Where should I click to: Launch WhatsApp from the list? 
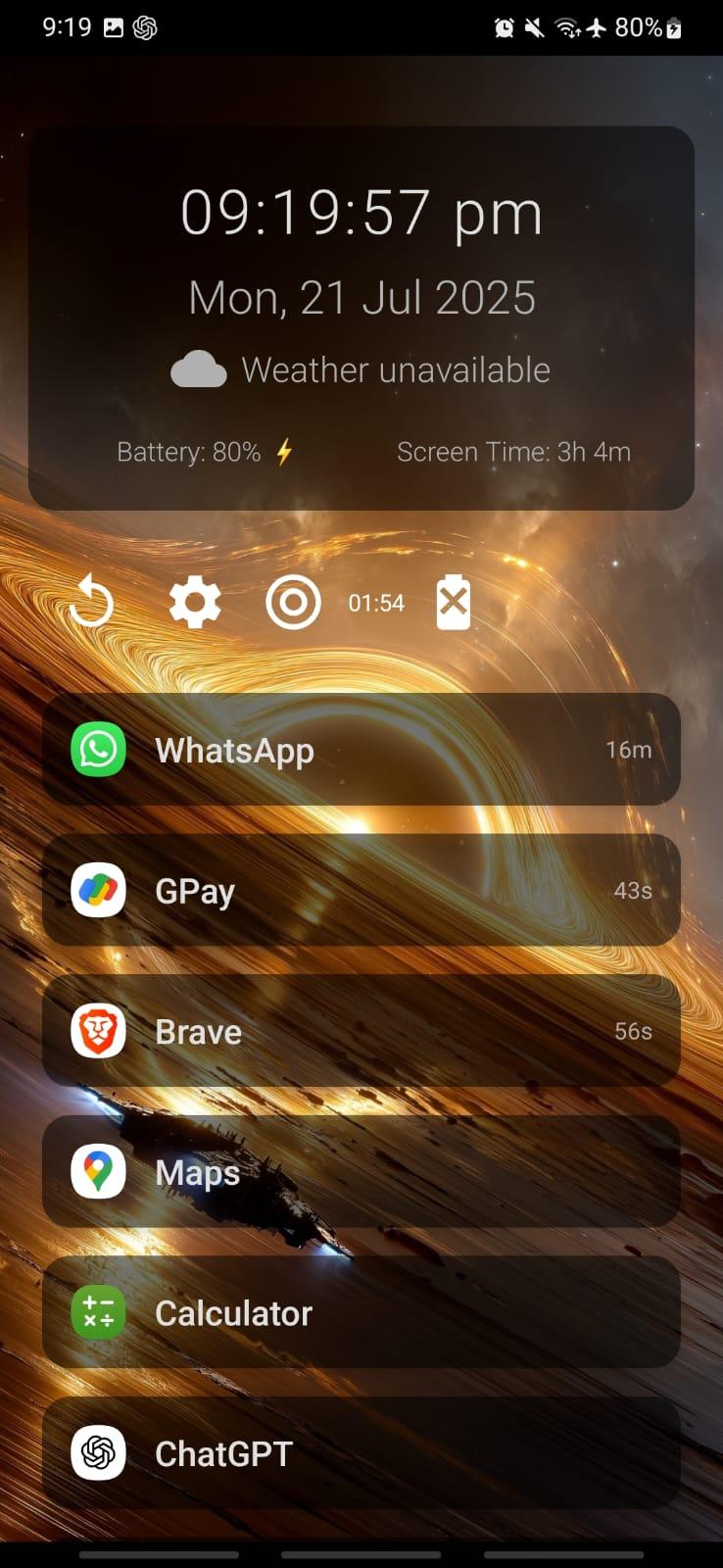361,750
